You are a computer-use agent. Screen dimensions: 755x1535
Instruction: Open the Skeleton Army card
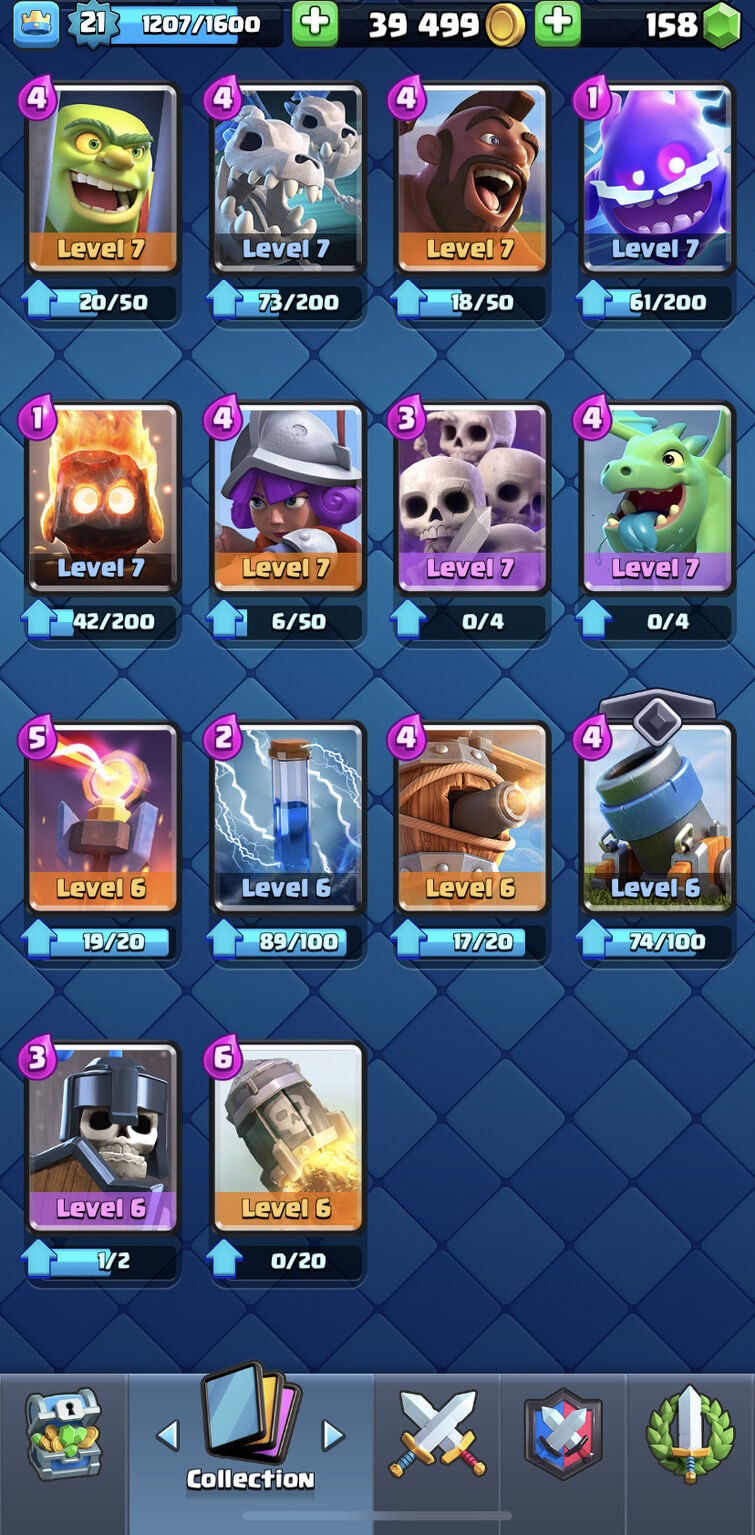471,498
